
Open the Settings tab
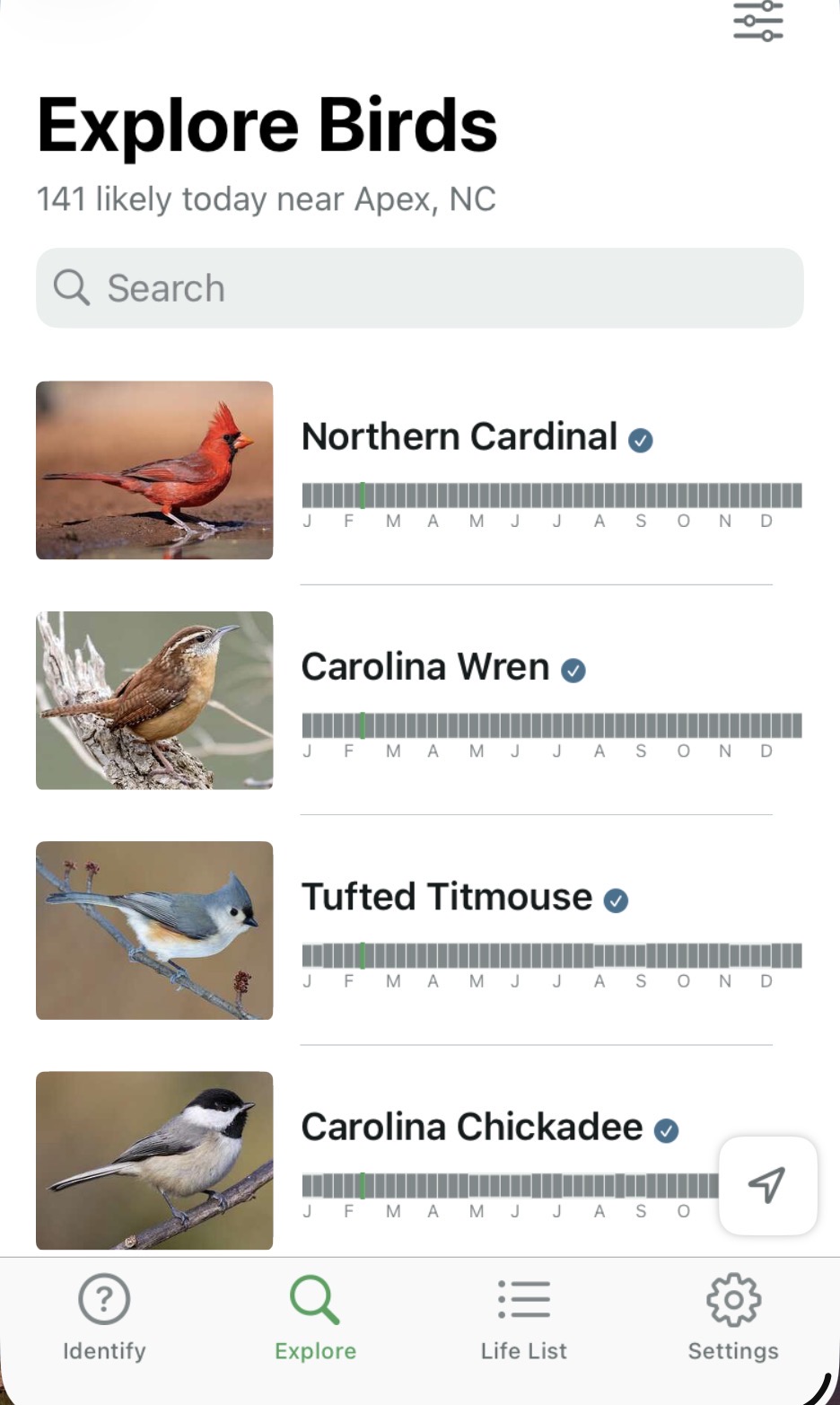click(733, 1317)
